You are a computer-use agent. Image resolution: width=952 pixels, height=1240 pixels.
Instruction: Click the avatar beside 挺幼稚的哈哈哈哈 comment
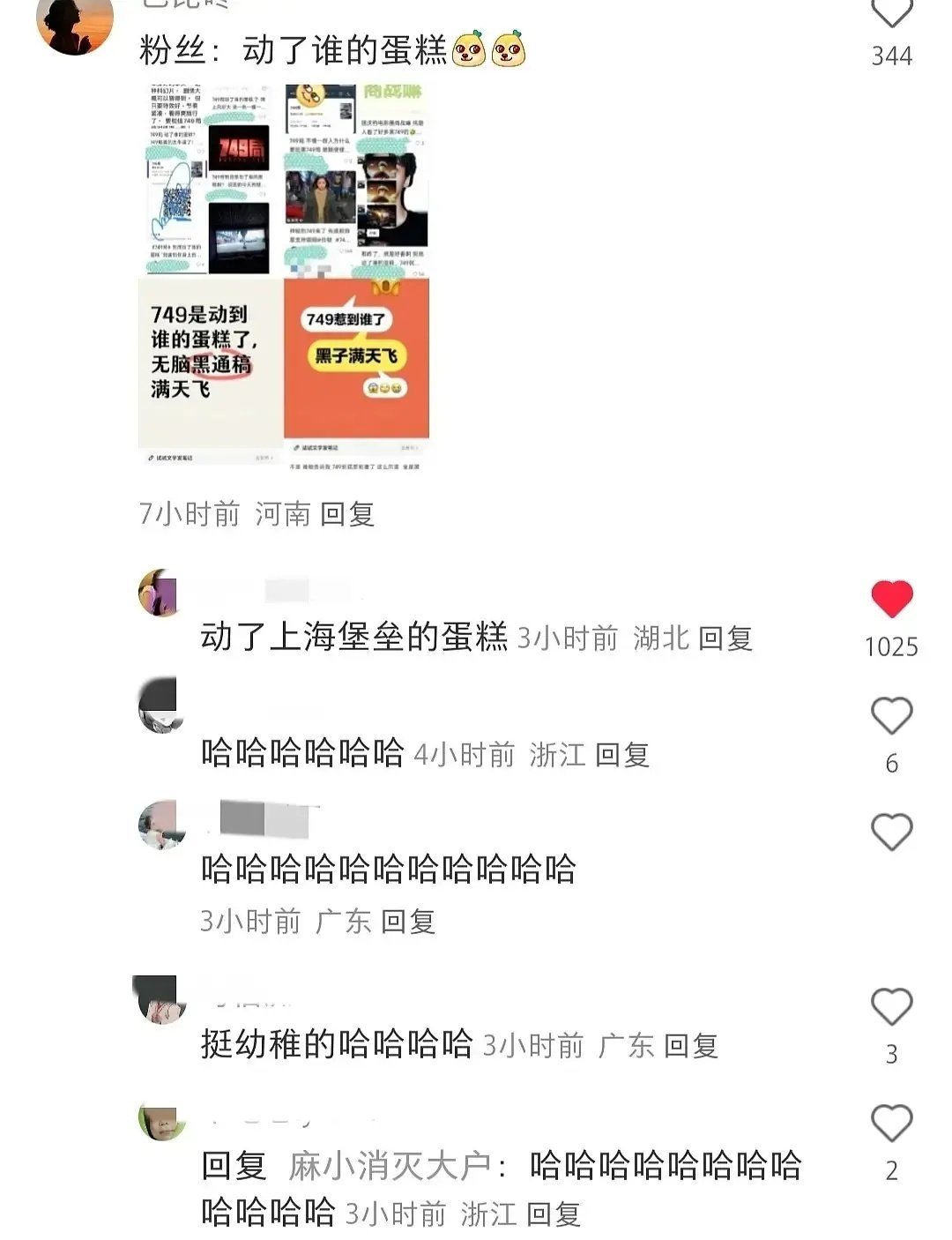(x=159, y=1001)
